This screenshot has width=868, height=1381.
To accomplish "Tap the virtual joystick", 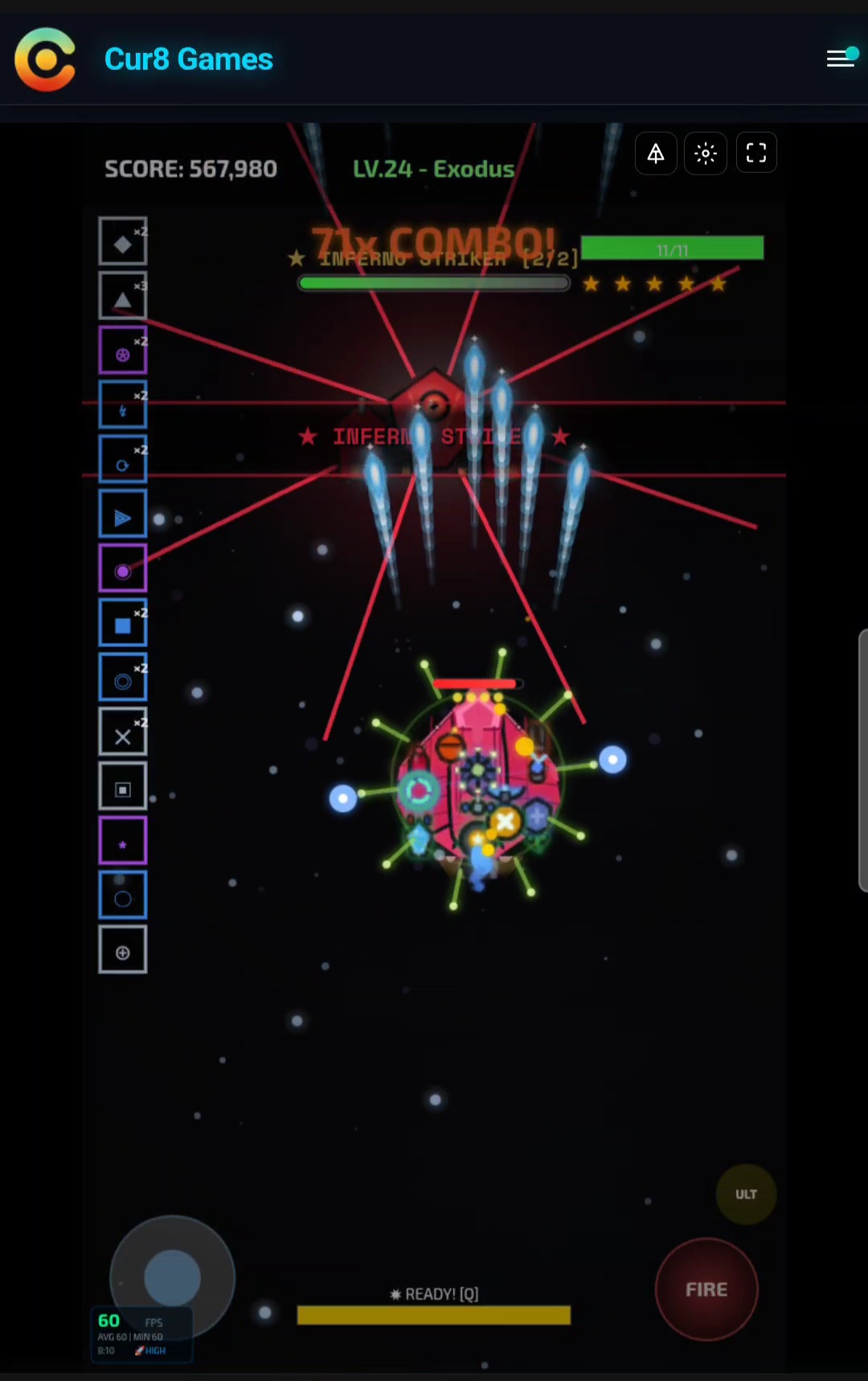I will (172, 1277).
